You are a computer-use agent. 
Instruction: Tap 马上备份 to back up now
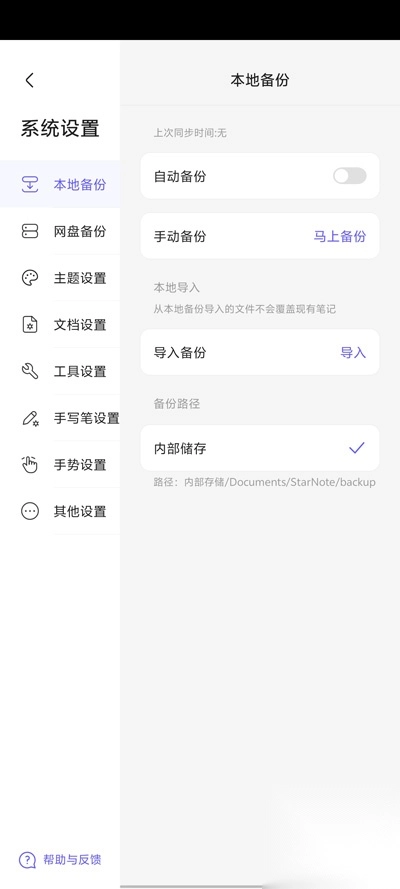340,236
